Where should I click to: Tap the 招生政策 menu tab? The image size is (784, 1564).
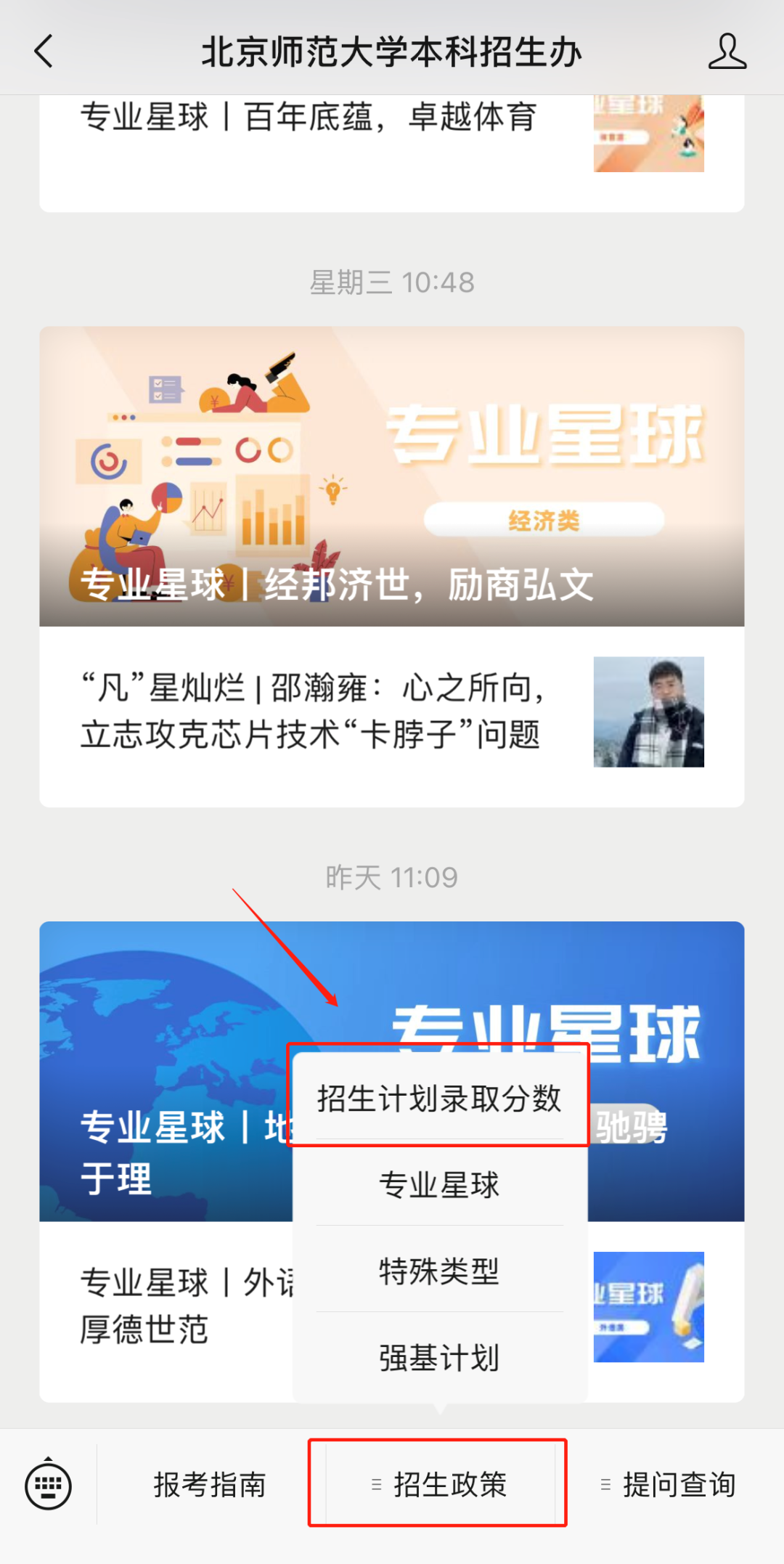[x=439, y=1485]
